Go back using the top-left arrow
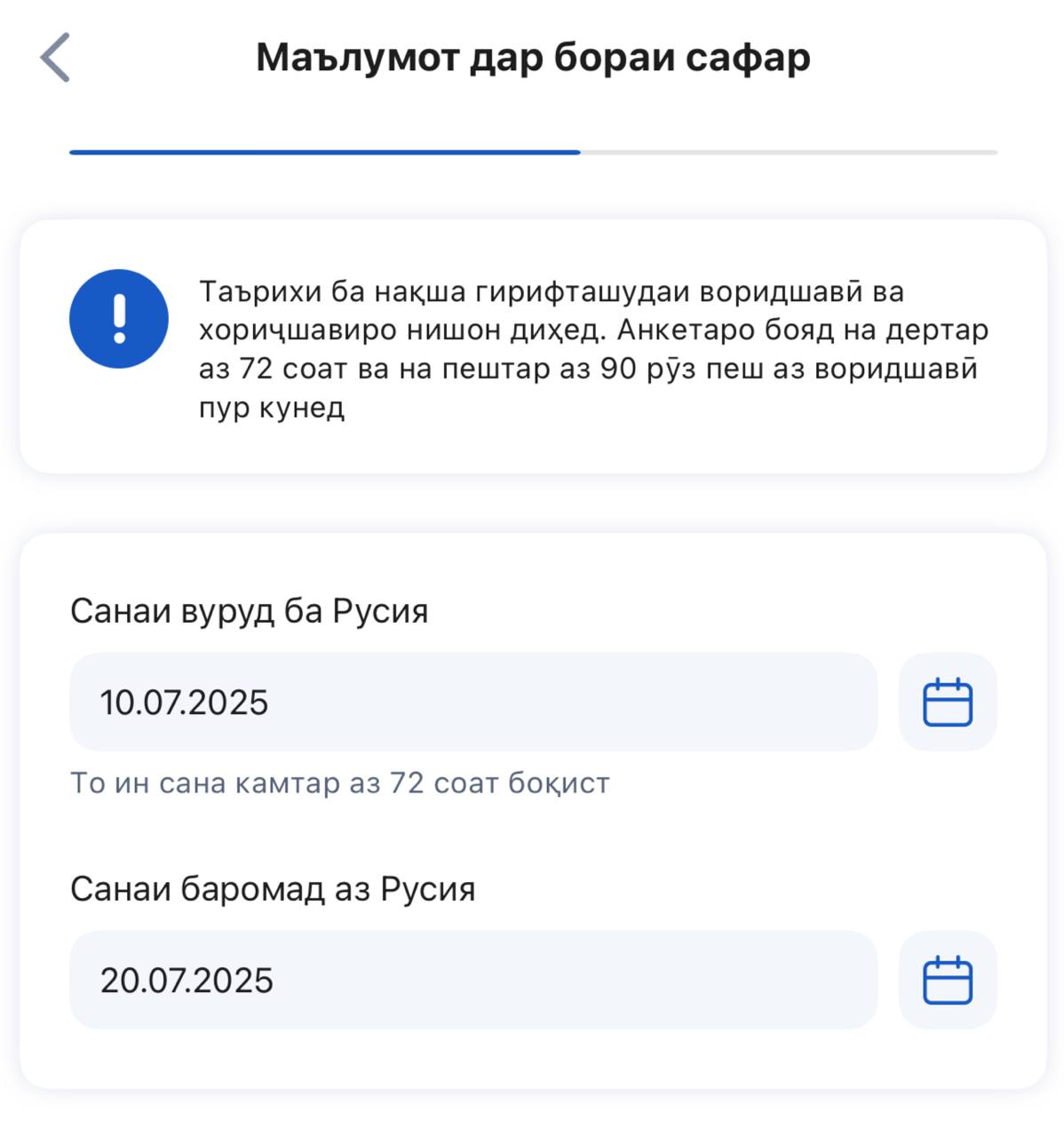Viewport: 1064px width, 1137px height. [55, 58]
